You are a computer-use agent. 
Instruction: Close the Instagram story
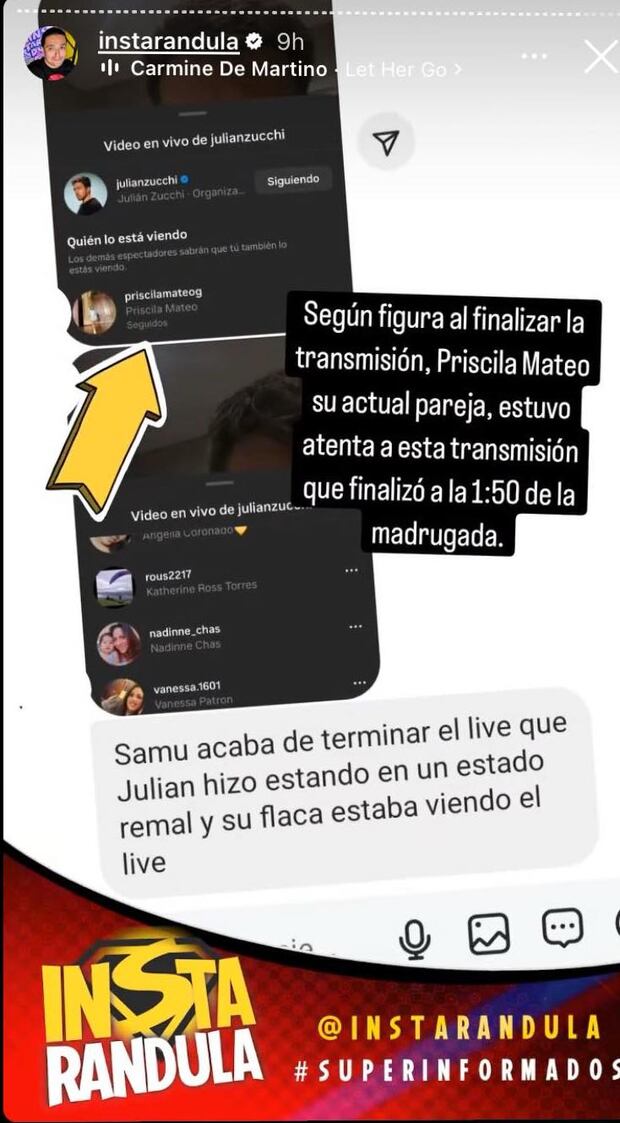tap(600, 56)
